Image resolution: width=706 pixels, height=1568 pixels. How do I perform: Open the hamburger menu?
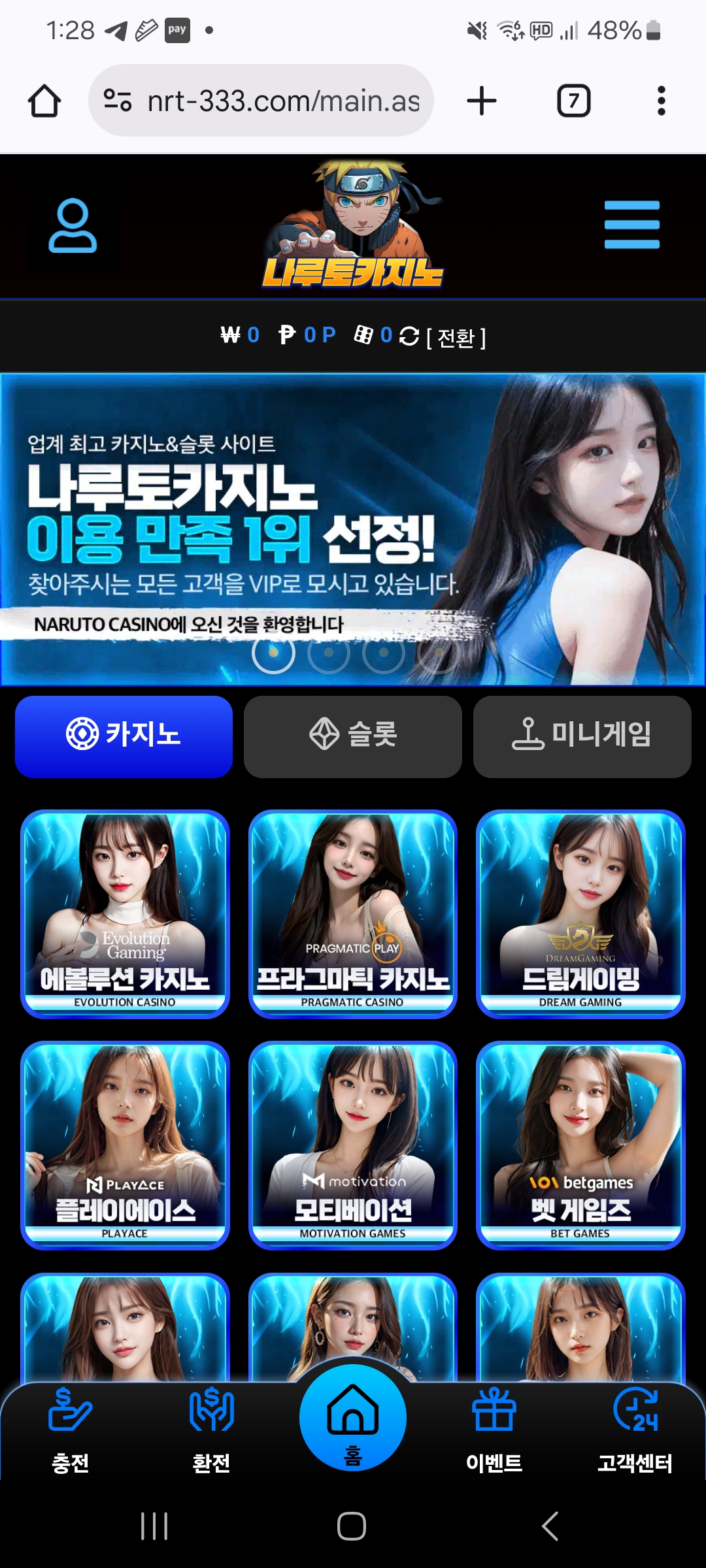[x=631, y=225]
